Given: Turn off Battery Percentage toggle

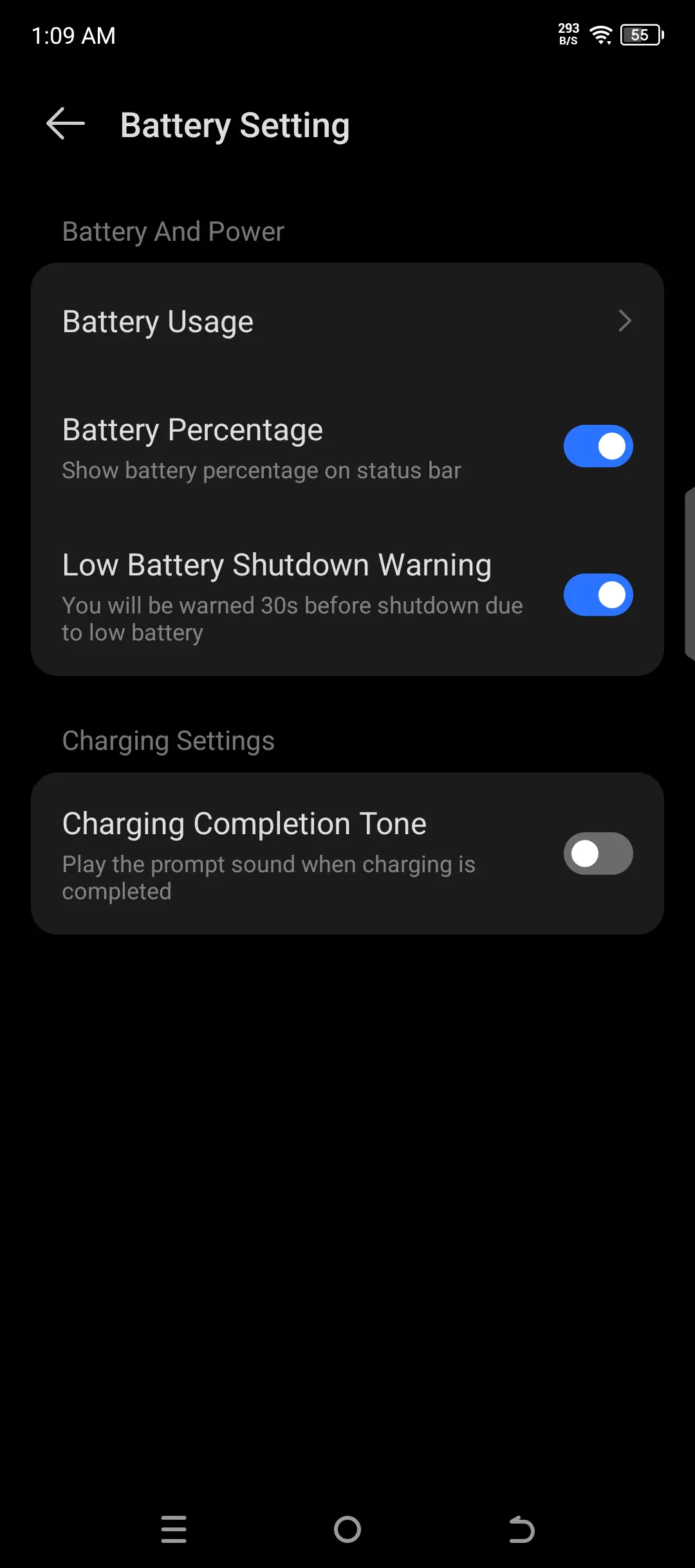Looking at the screenshot, I should 598,446.
